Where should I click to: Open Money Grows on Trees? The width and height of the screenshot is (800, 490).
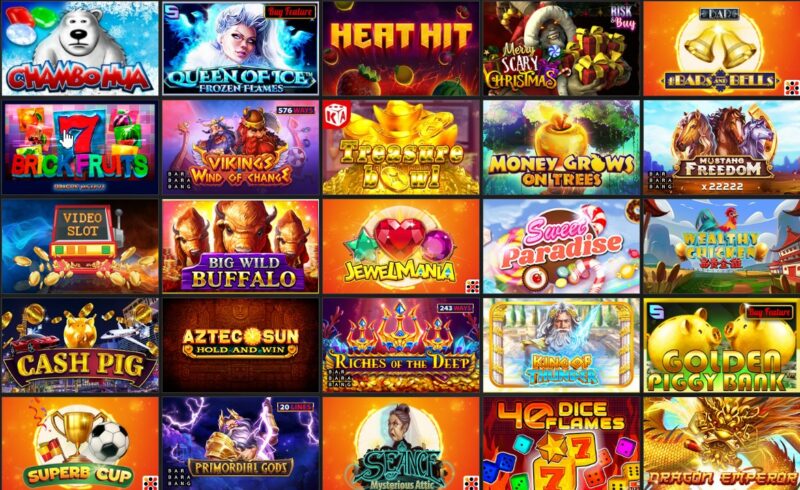coord(560,147)
